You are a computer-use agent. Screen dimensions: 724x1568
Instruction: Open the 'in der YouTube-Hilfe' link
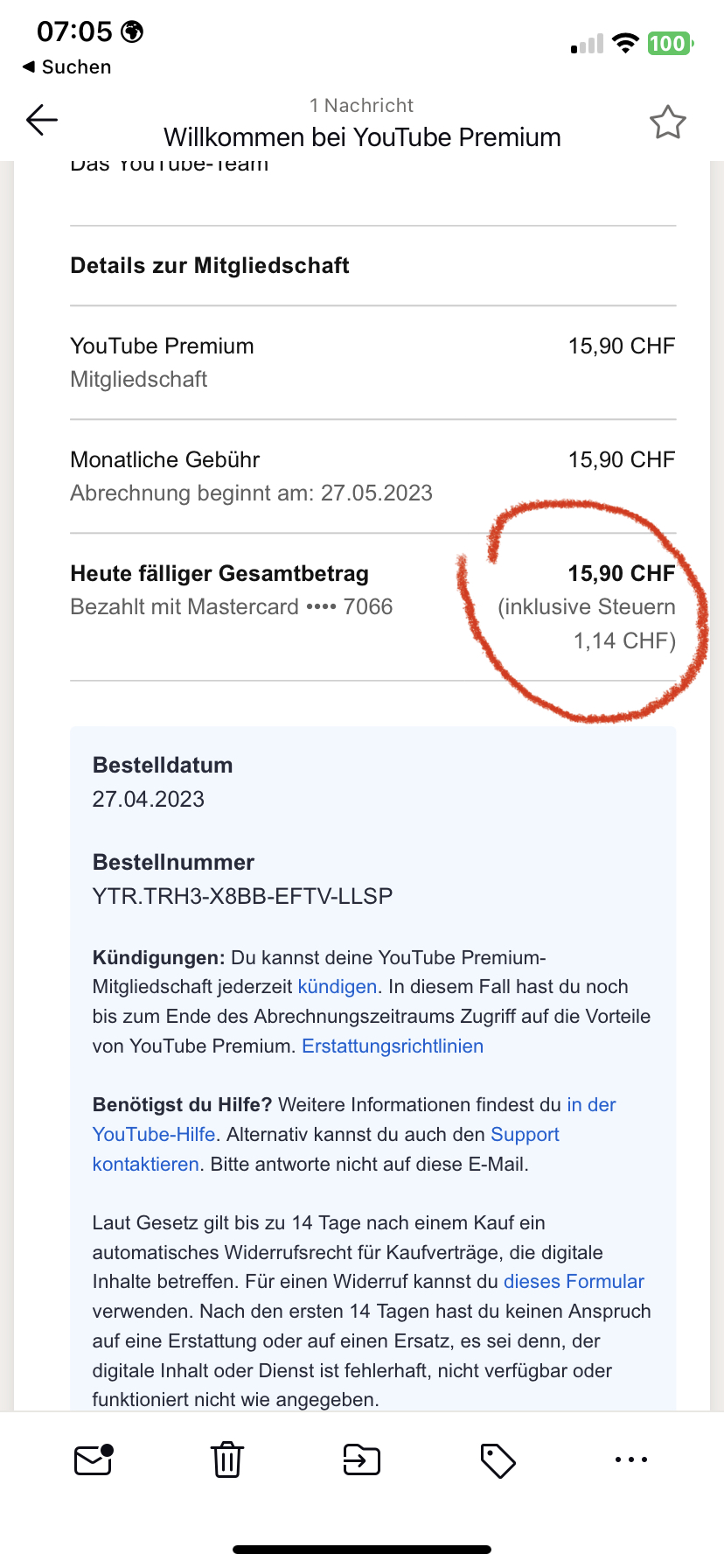tap(154, 1134)
